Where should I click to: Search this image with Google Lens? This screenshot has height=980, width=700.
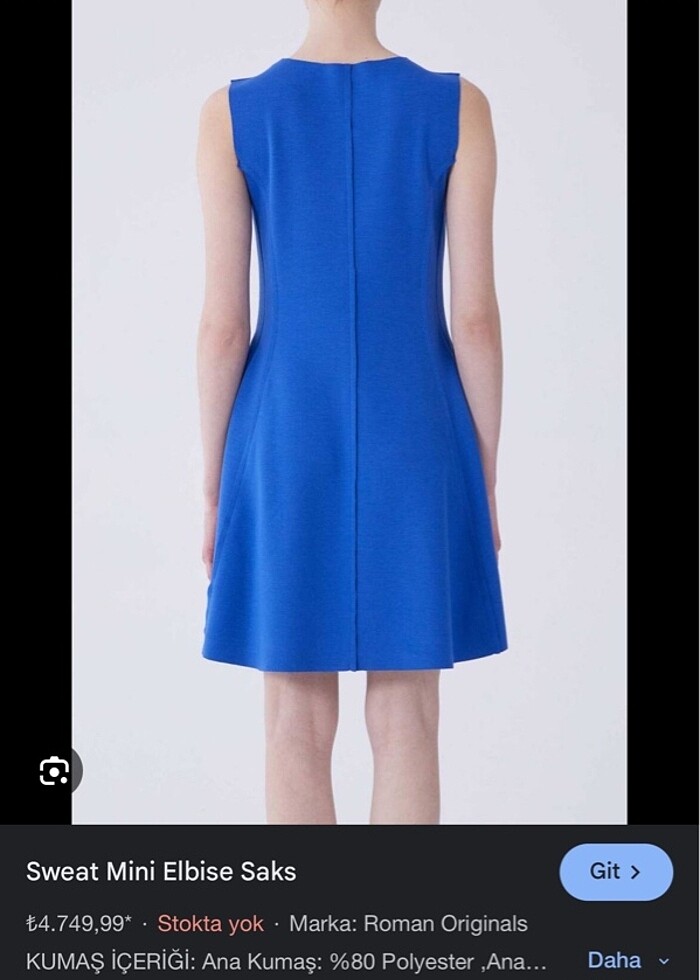54,771
